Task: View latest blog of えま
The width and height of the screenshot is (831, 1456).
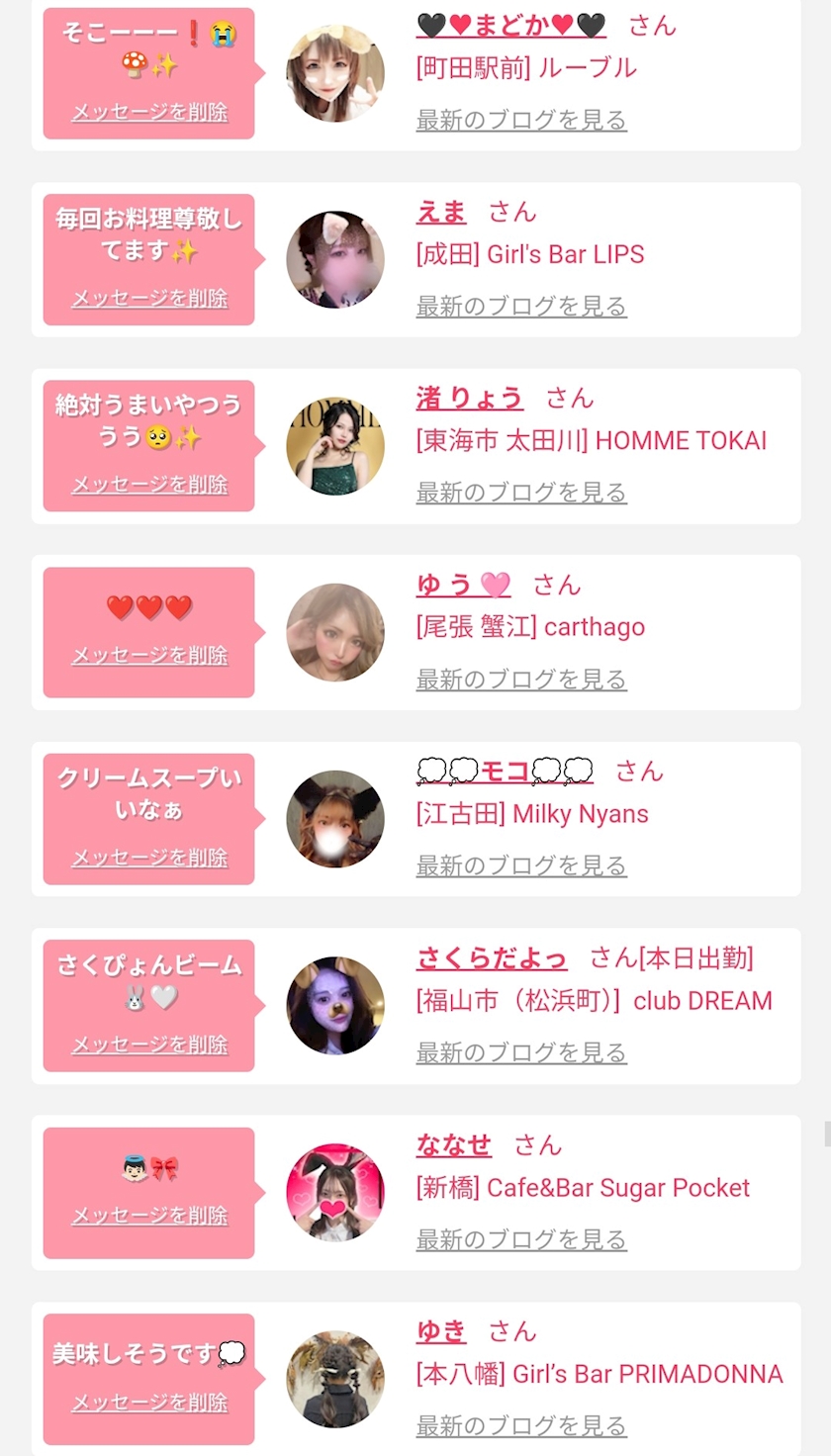Action: pos(521,306)
